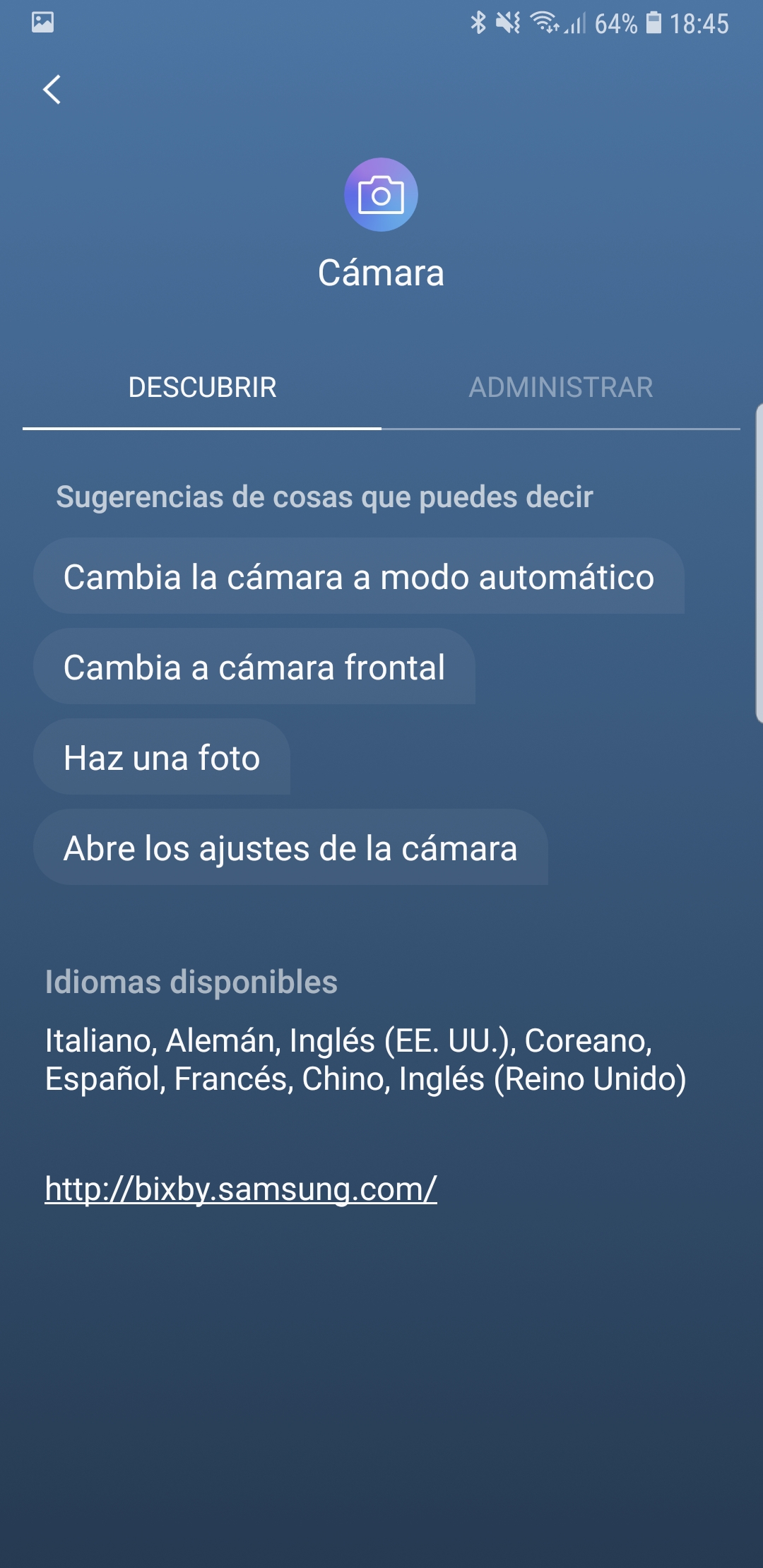Select the DESCUBRIR tab
Screen dimensions: 763x1568
(202, 387)
